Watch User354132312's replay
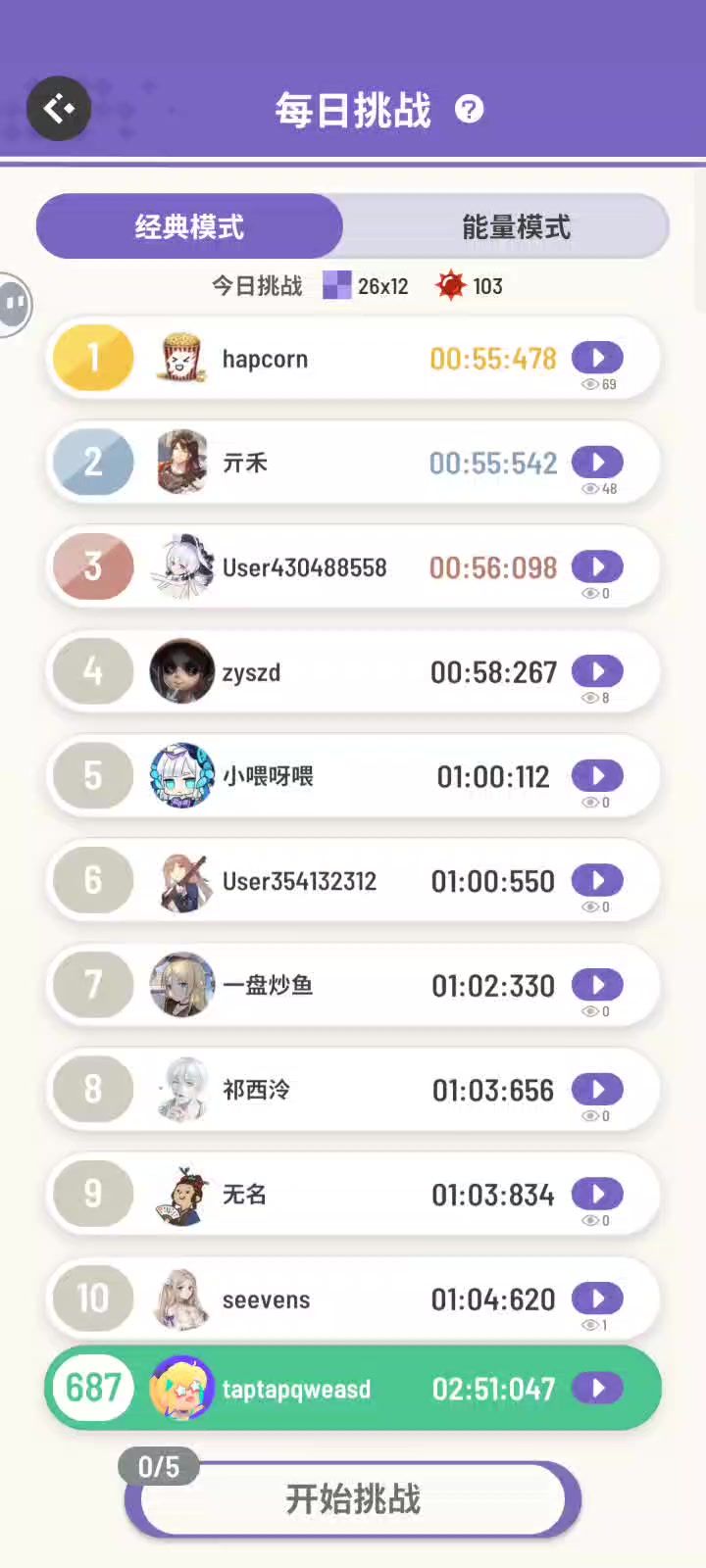The image size is (706, 1568). (597, 880)
